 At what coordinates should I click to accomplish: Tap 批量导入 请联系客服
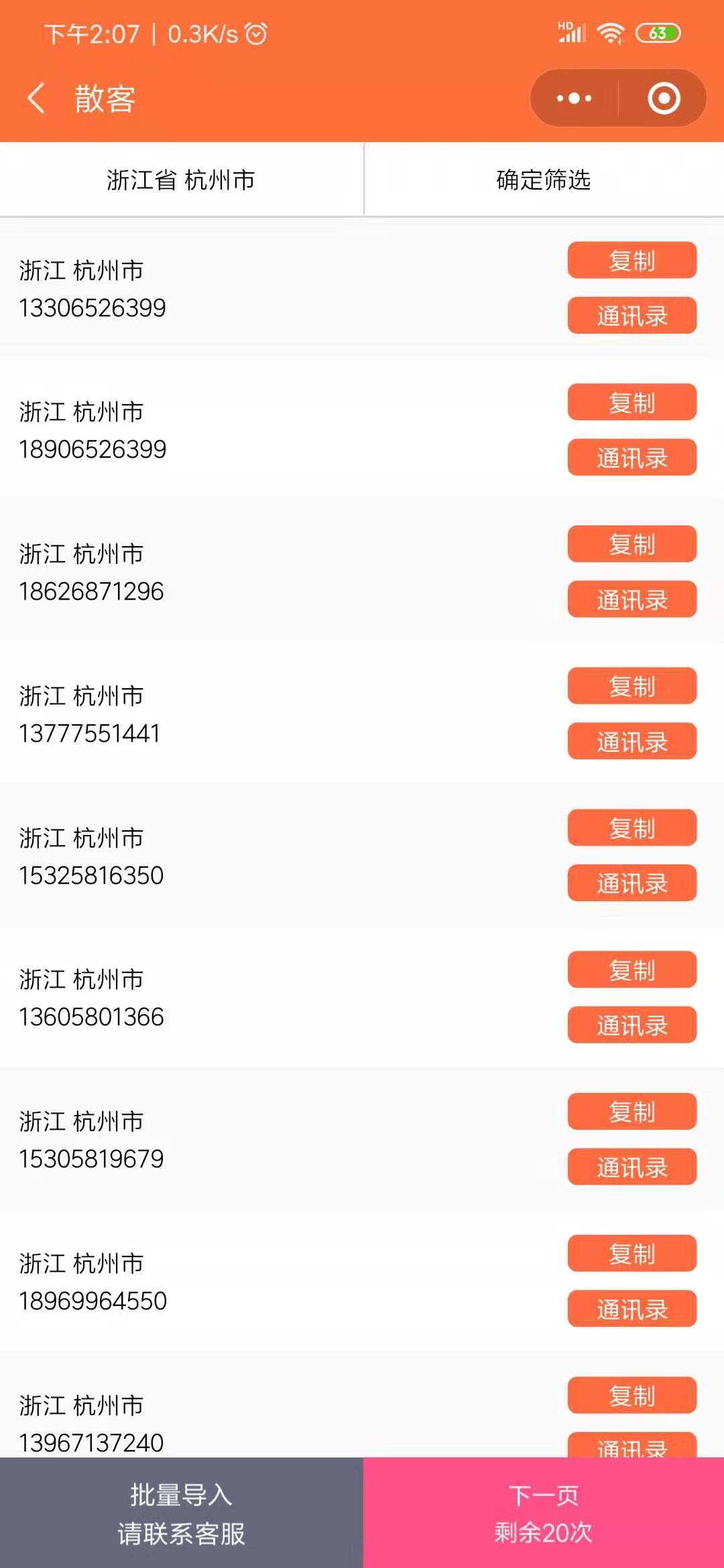182,1513
